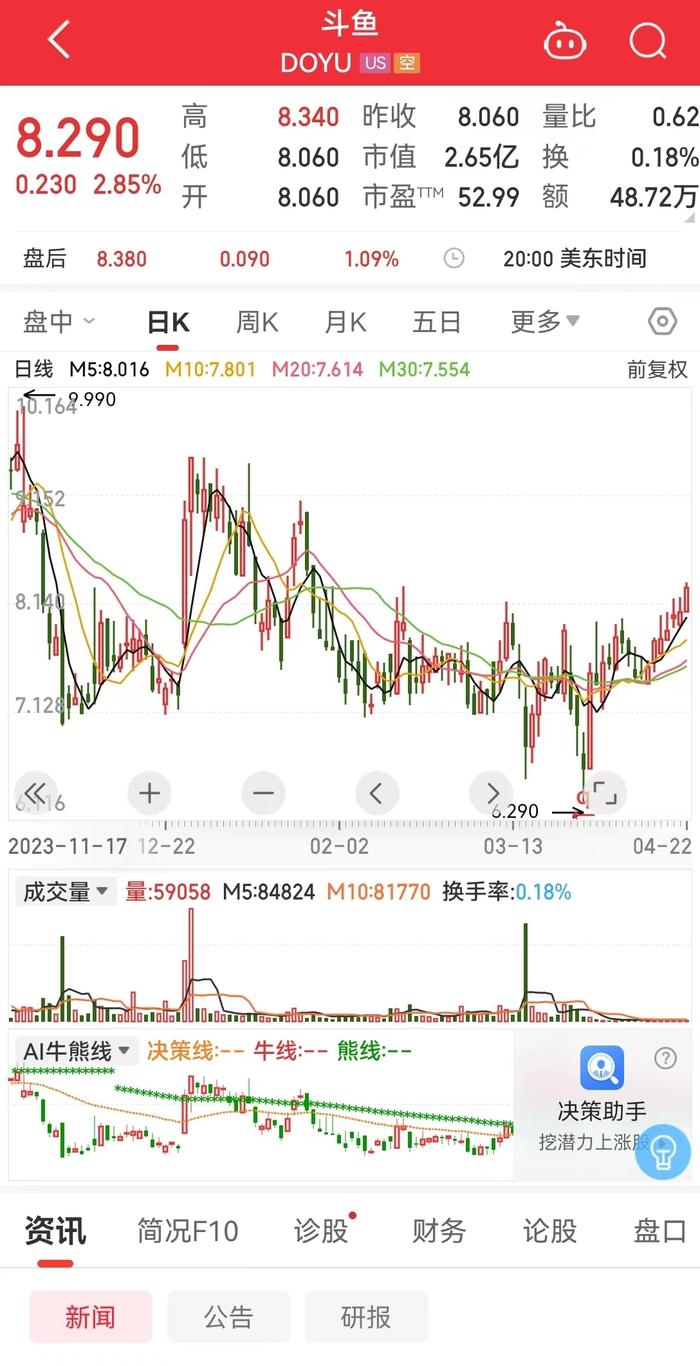Open the AI牛熊线 indicator dropdown

(x=76, y=1051)
